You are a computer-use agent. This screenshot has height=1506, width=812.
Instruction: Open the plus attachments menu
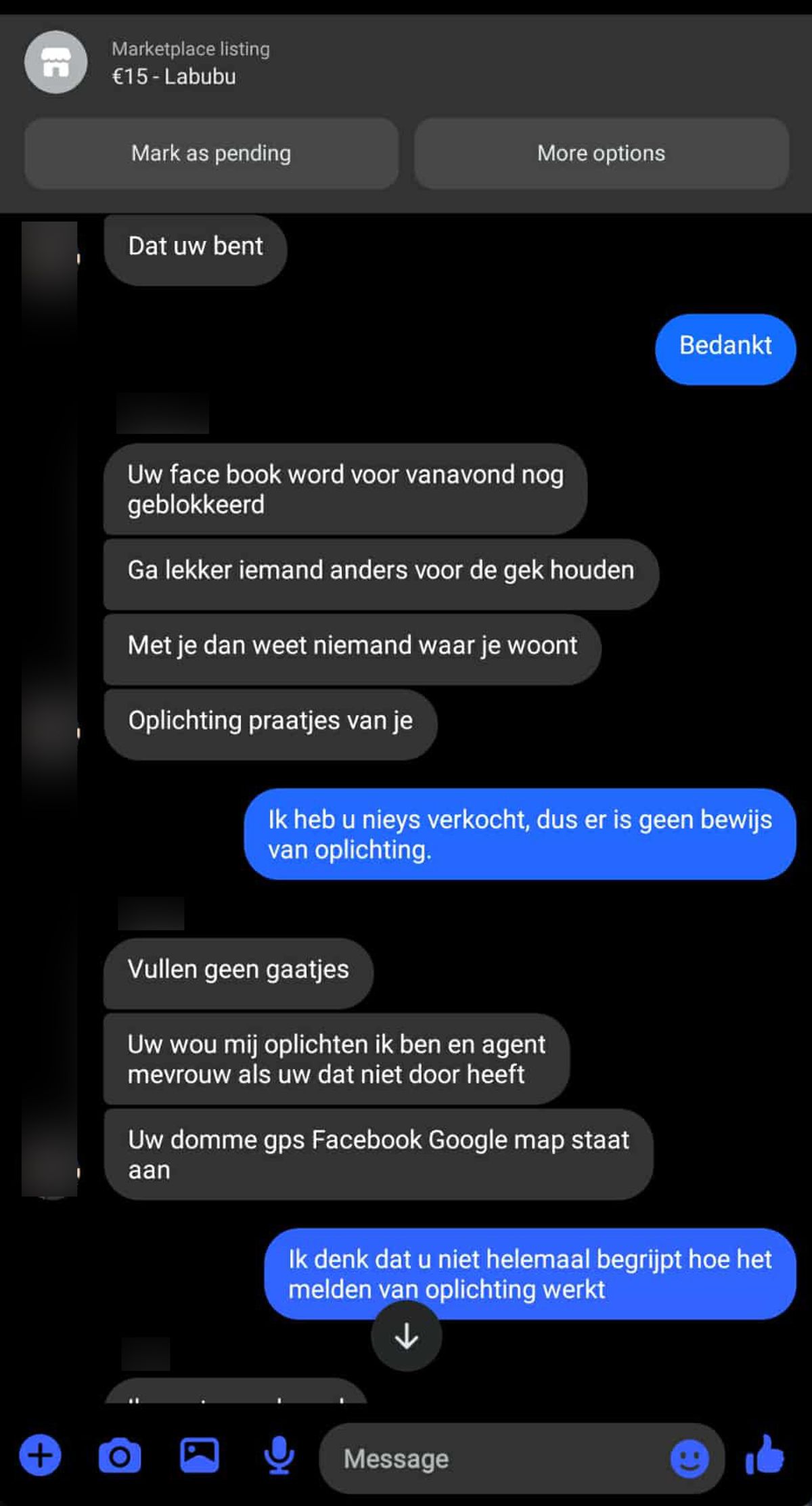(x=40, y=1455)
